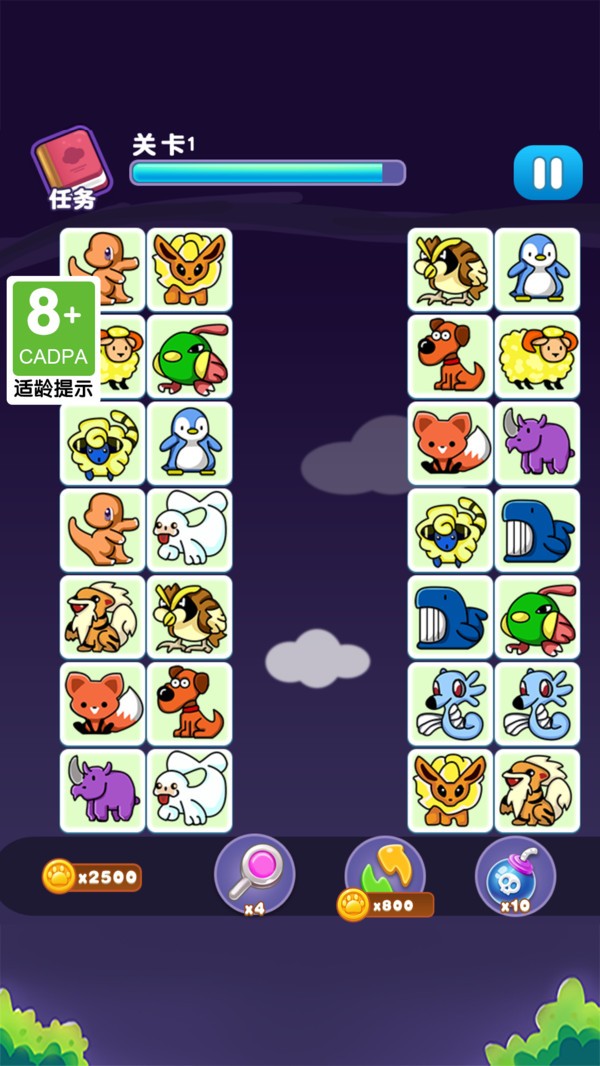Choose the brown bird tile beside the striped tiger-dog
The height and width of the screenshot is (1066, 600).
[x=189, y=617]
